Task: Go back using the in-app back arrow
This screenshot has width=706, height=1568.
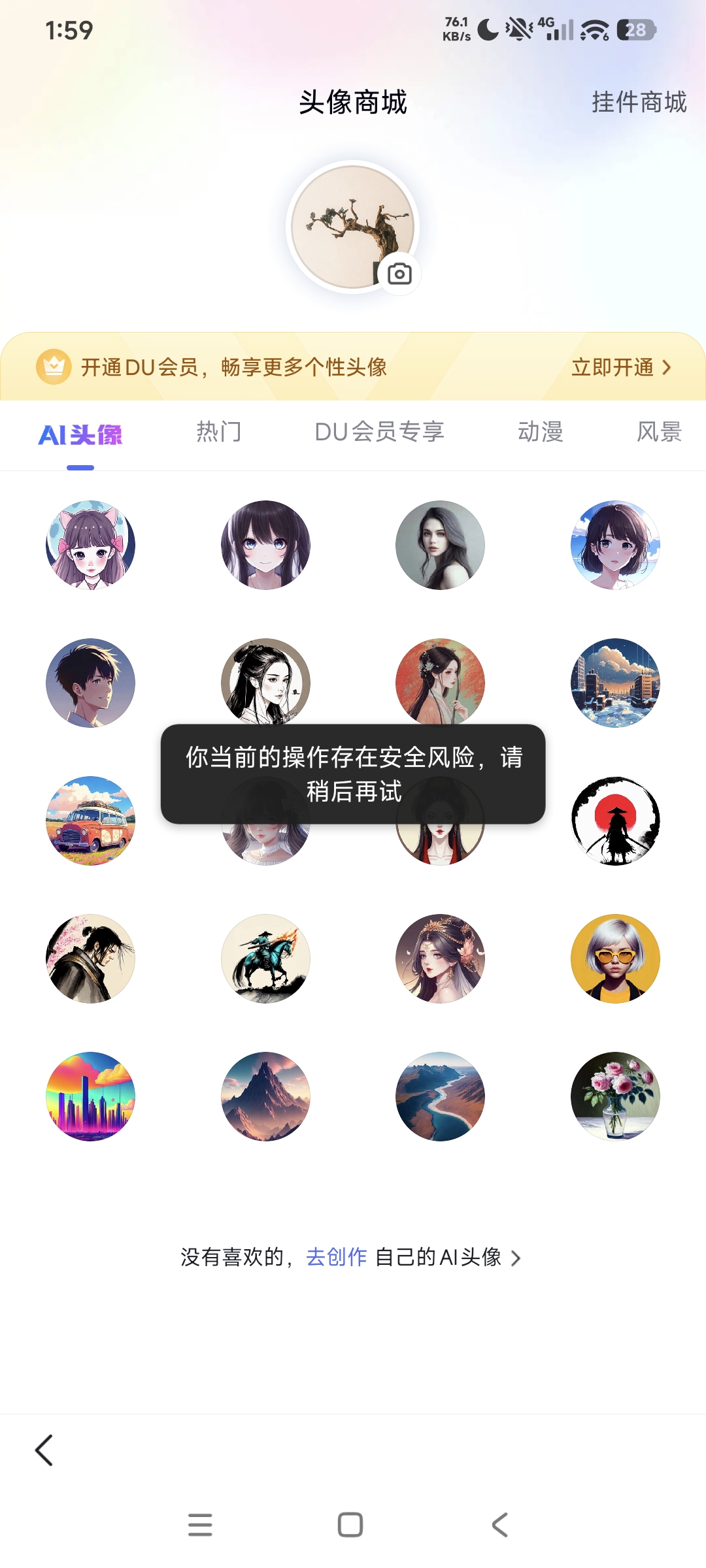Action: (44, 1450)
